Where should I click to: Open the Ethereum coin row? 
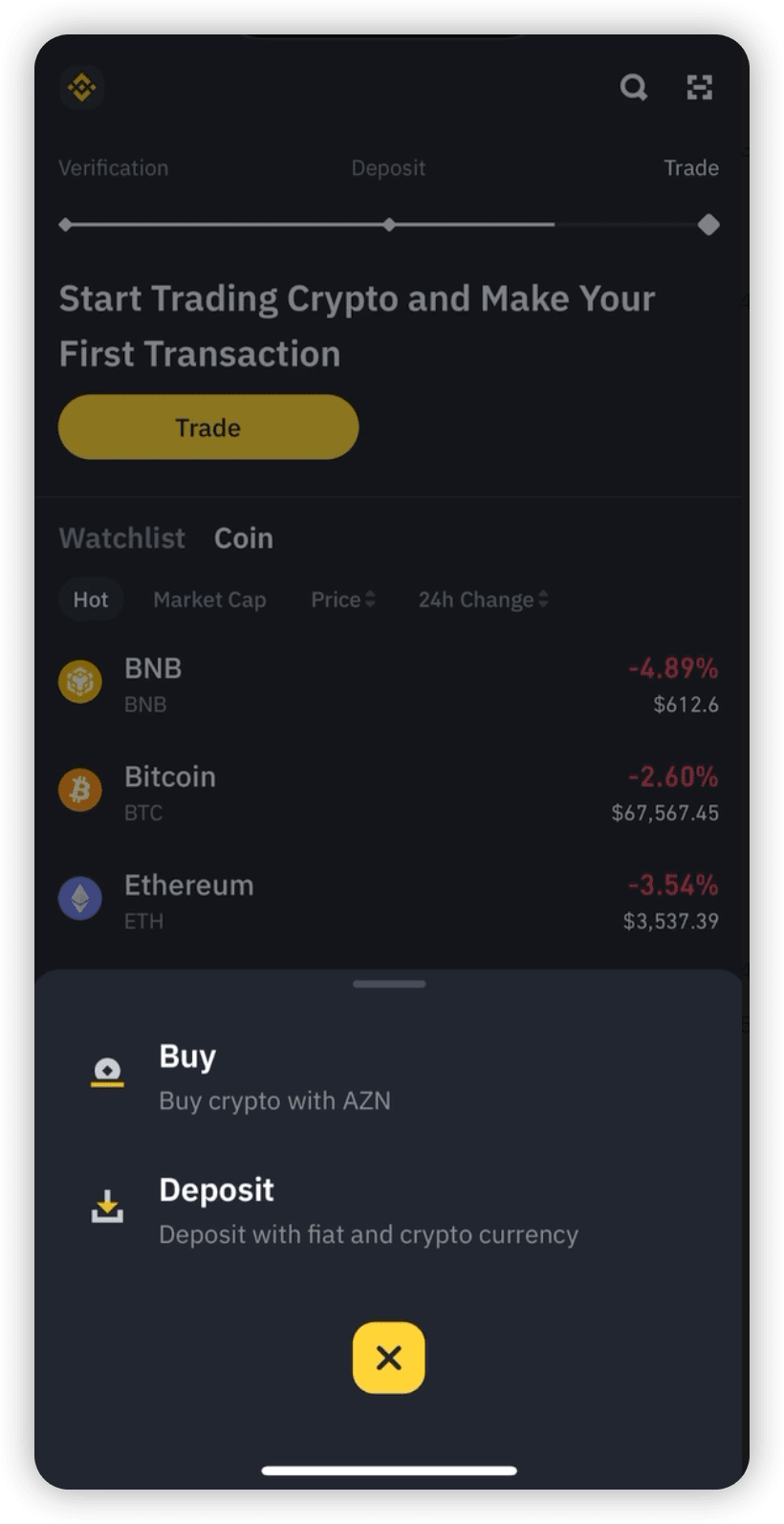pos(388,901)
